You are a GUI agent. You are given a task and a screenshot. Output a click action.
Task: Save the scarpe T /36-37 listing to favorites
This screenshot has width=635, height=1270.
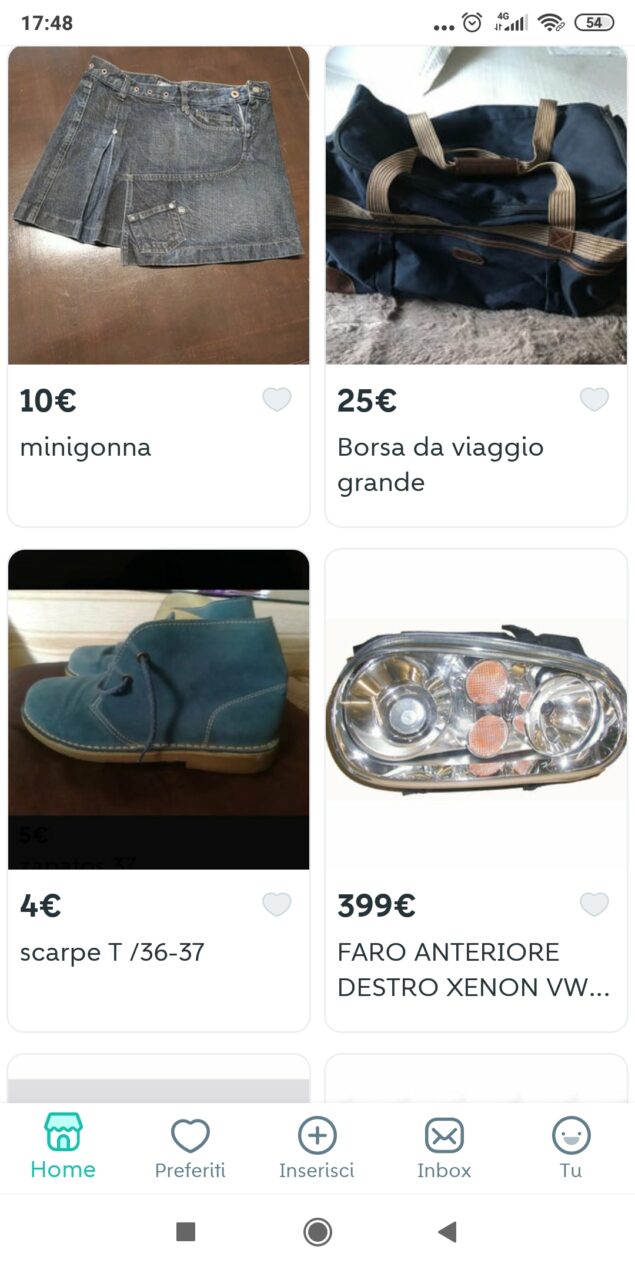tap(277, 905)
